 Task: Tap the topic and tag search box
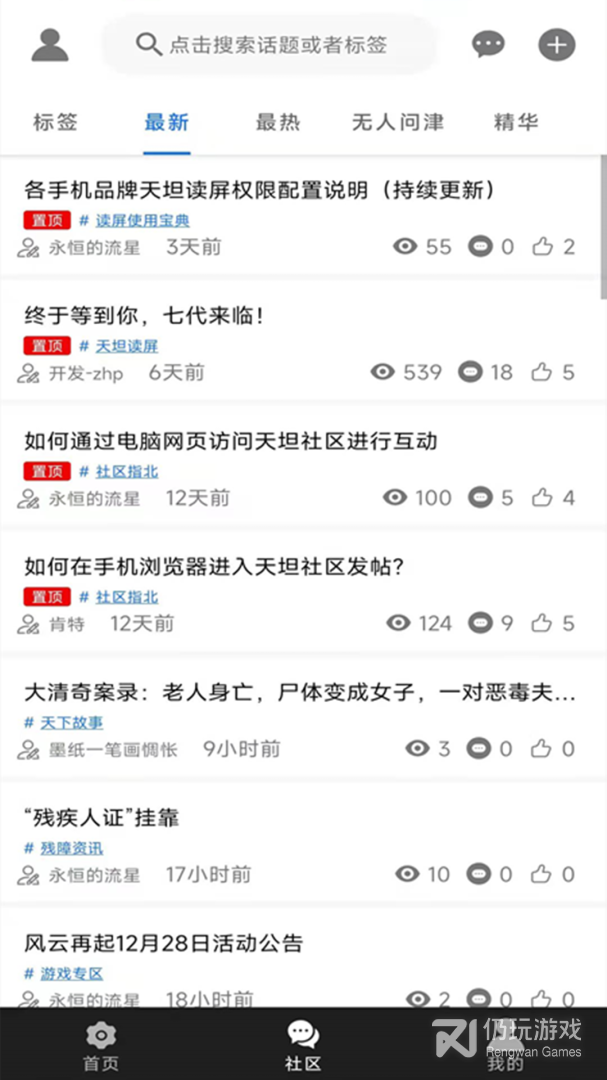(270, 45)
